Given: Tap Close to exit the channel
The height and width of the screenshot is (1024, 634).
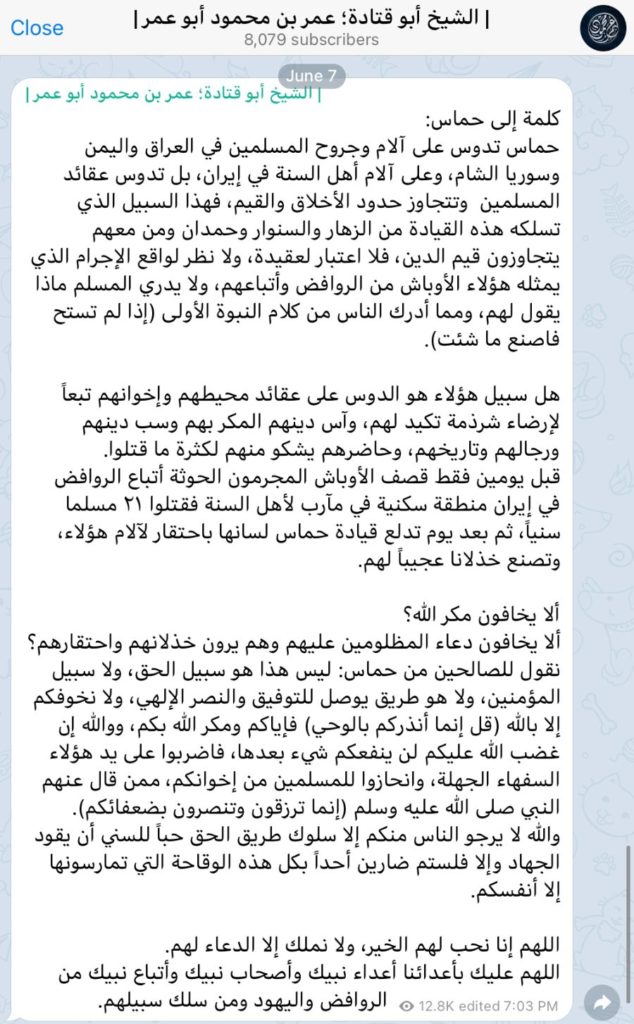Looking at the screenshot, I should point(37,27).
